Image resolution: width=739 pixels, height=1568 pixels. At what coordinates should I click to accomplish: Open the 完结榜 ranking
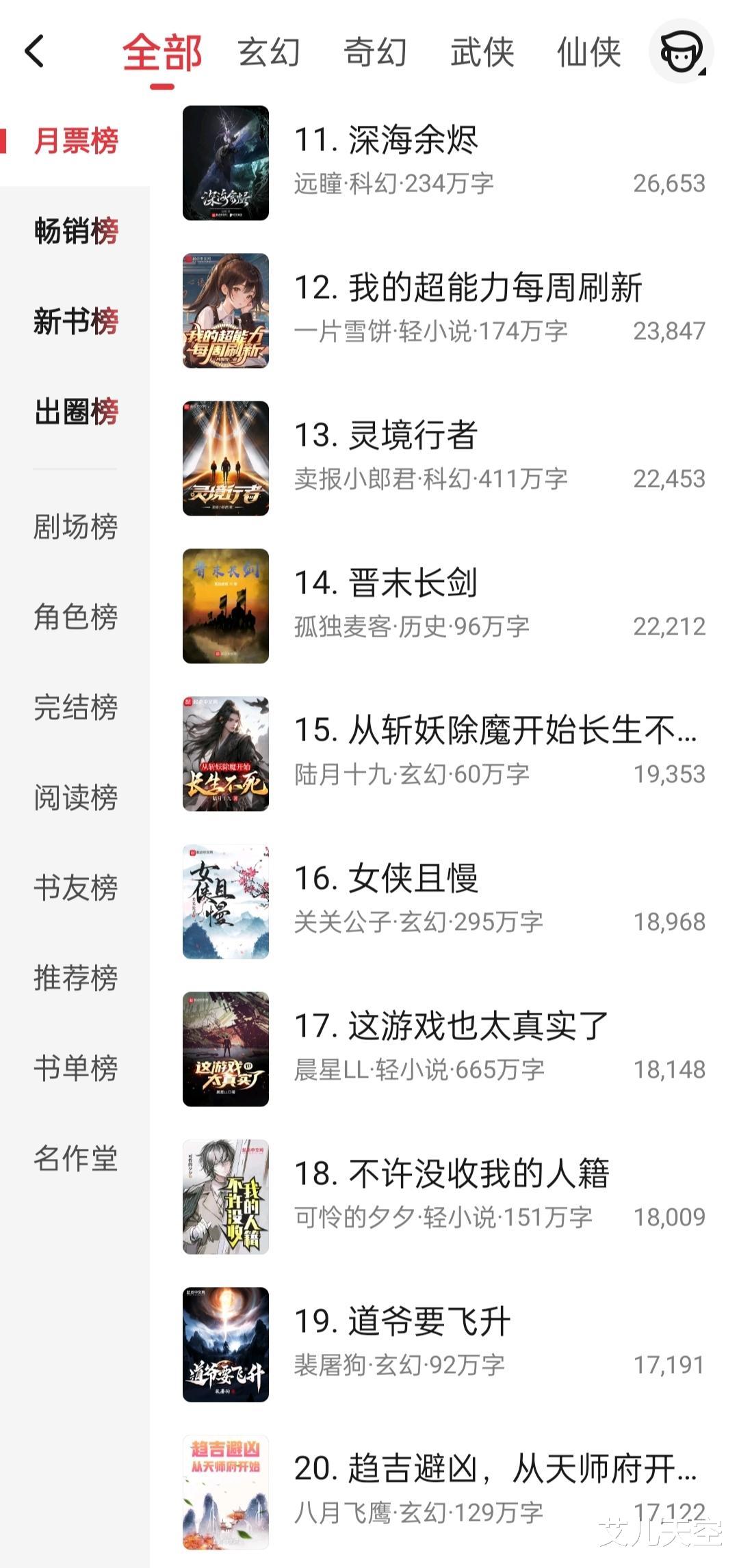pyautogui.click(x=76, y=707)
